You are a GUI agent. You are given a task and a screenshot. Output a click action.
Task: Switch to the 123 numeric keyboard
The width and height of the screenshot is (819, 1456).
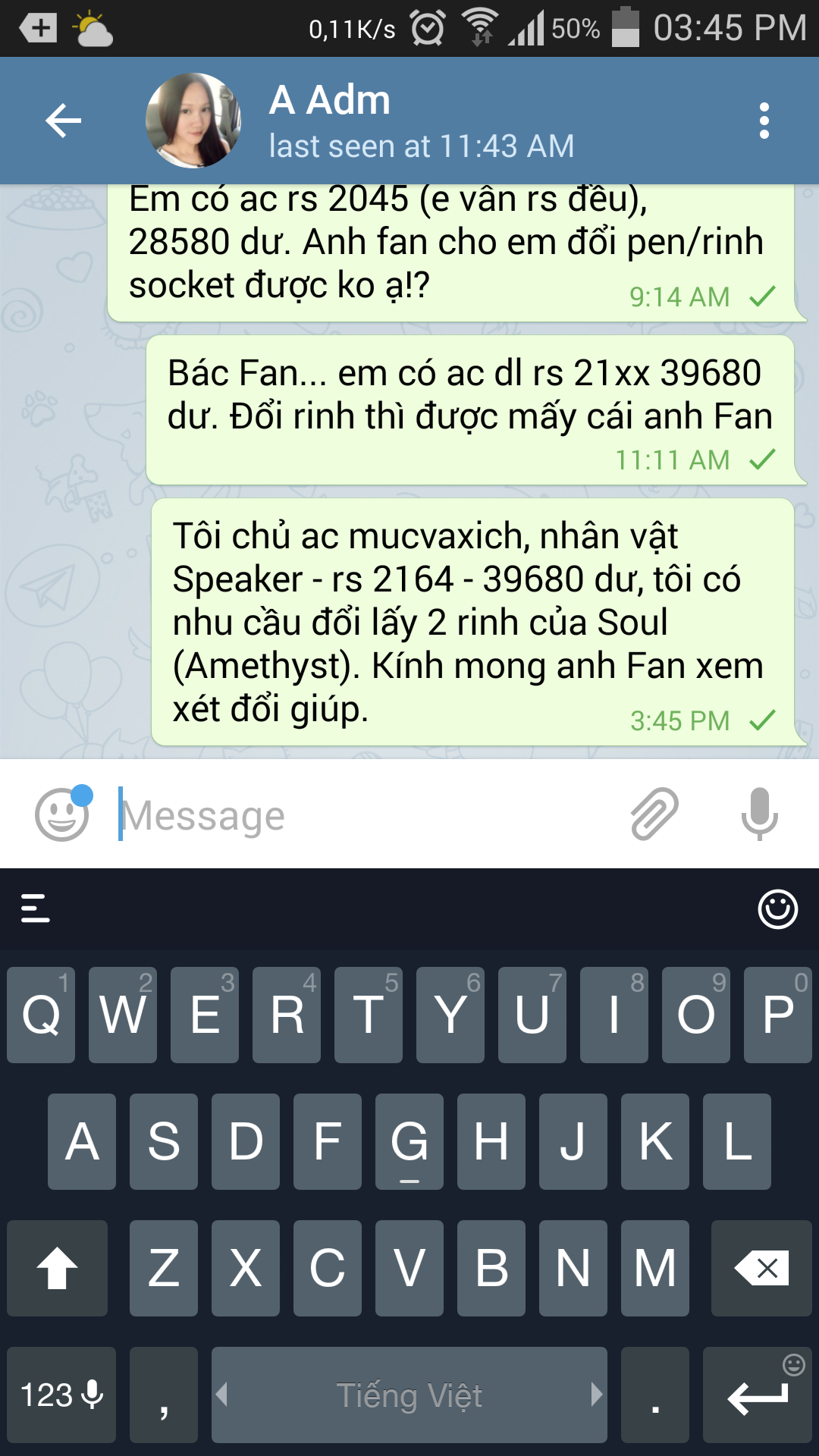61,1395
